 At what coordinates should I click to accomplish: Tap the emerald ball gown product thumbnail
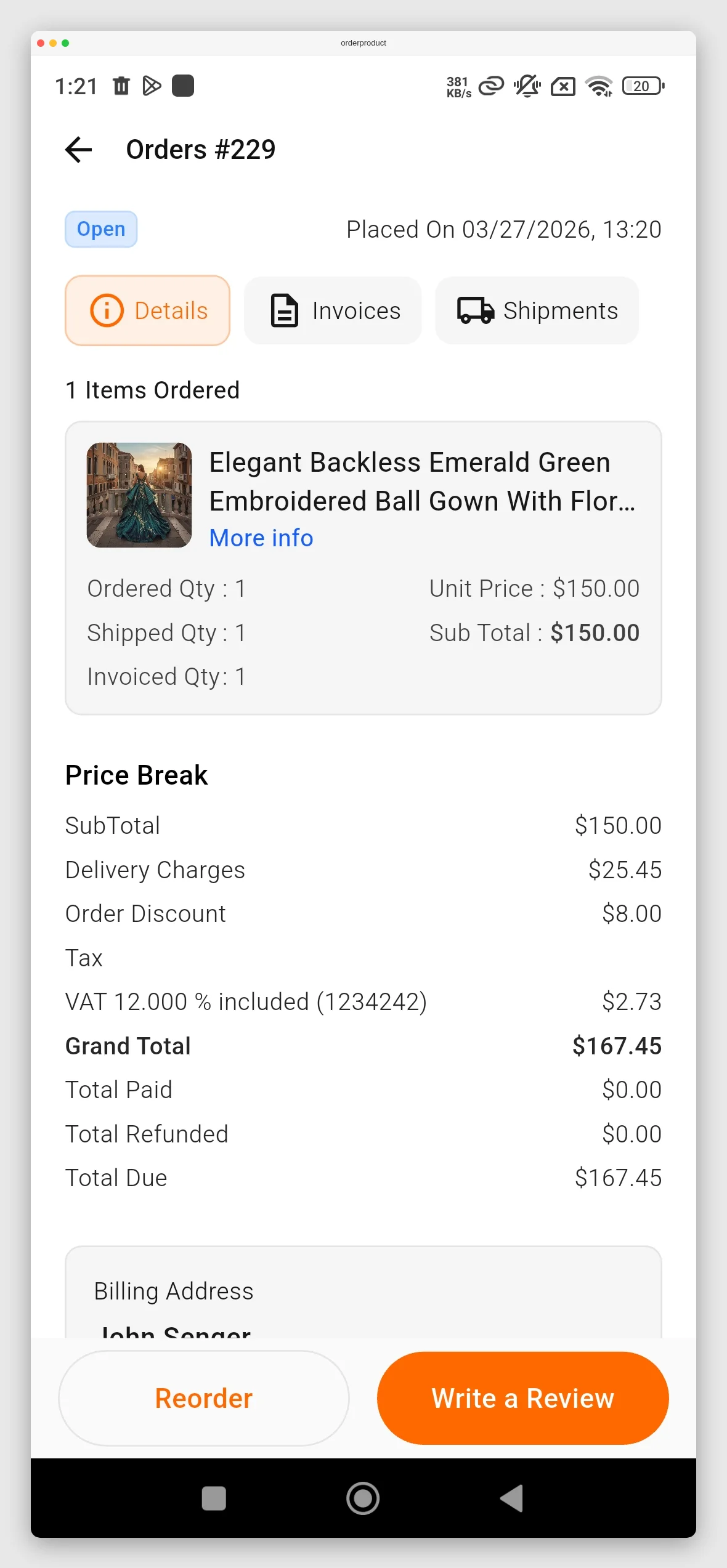(x=139, y=494)
